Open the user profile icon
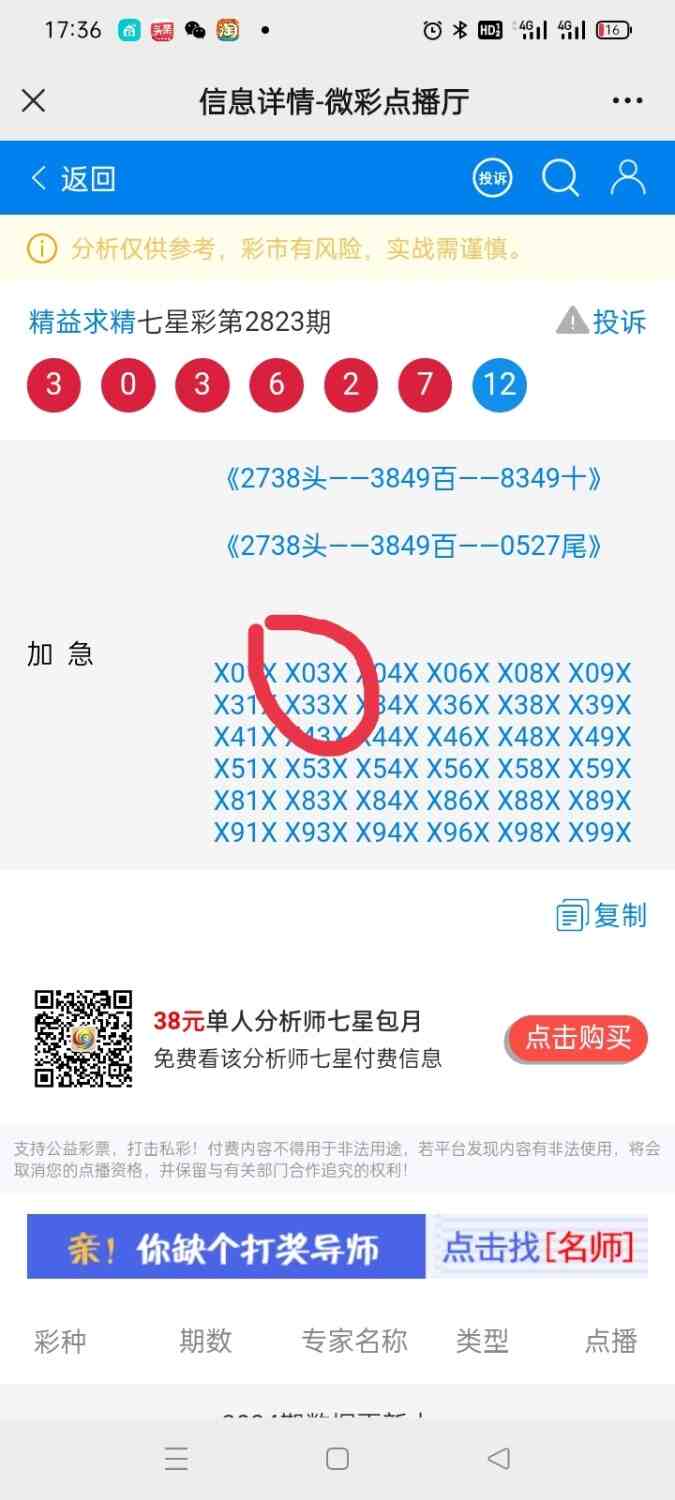The width and height of the screenshot is (675, 1500). click(628, 178)
